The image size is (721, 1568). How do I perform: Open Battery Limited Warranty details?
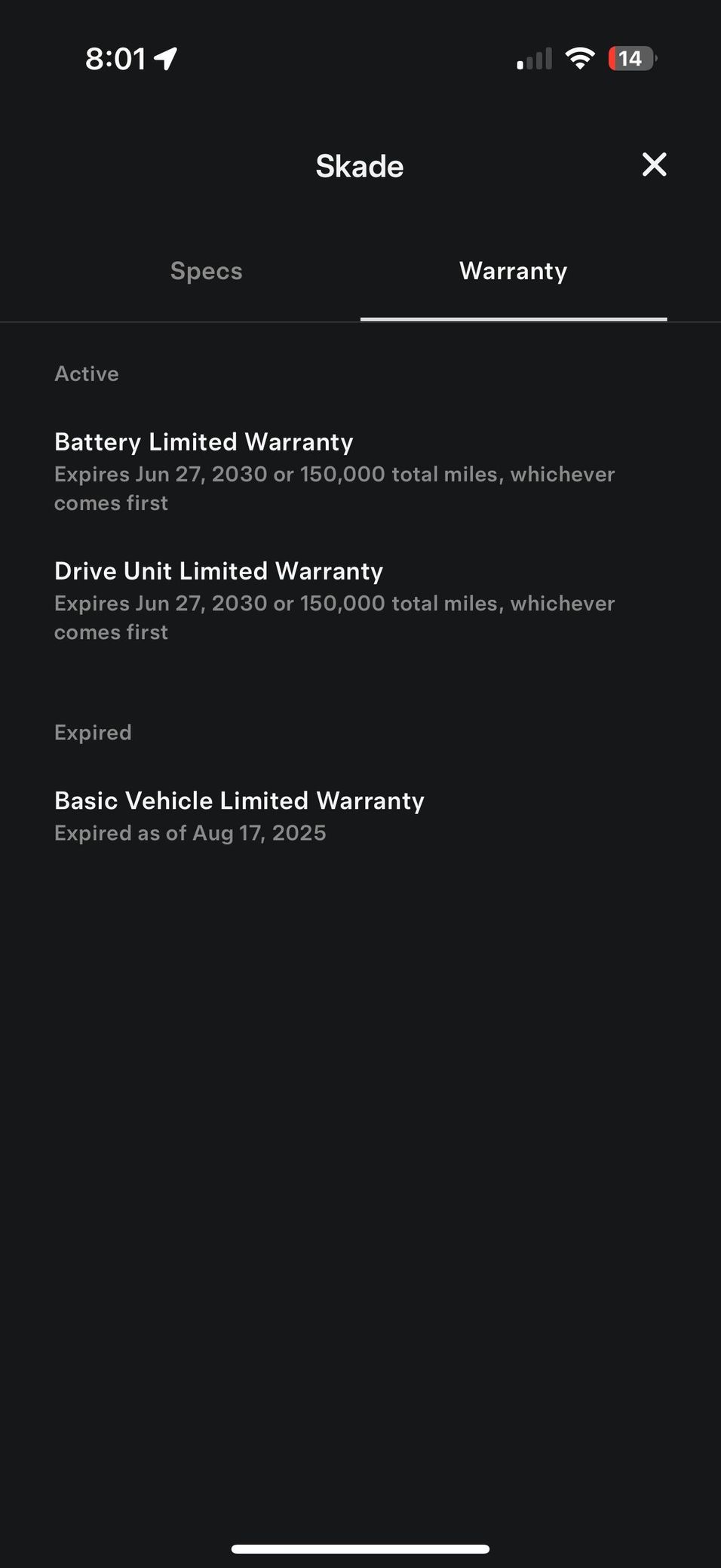(334, 471)
